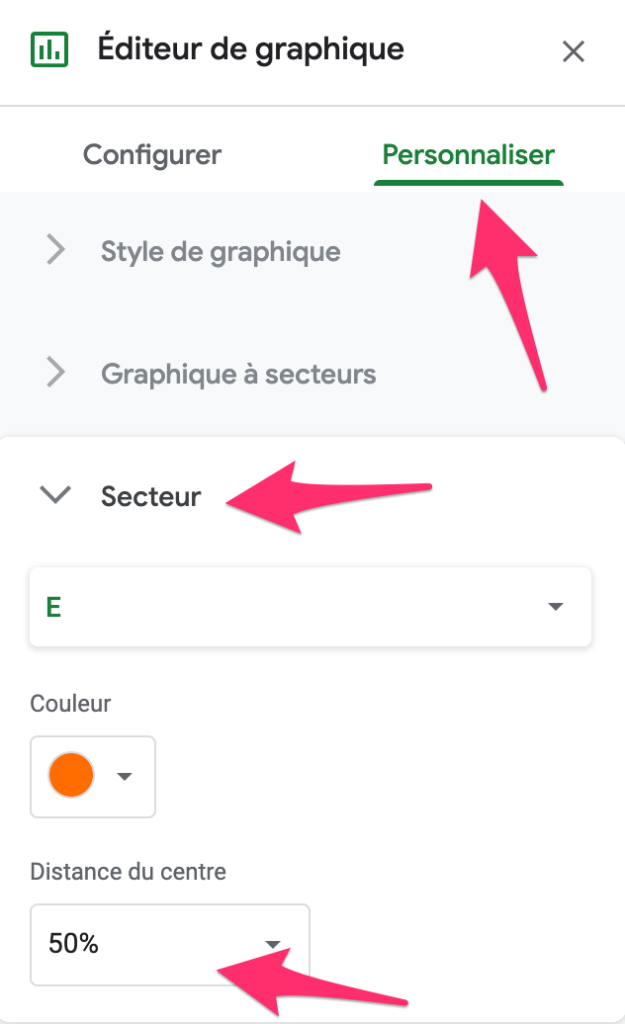Select the Personnaliser tab

[468, 155]
